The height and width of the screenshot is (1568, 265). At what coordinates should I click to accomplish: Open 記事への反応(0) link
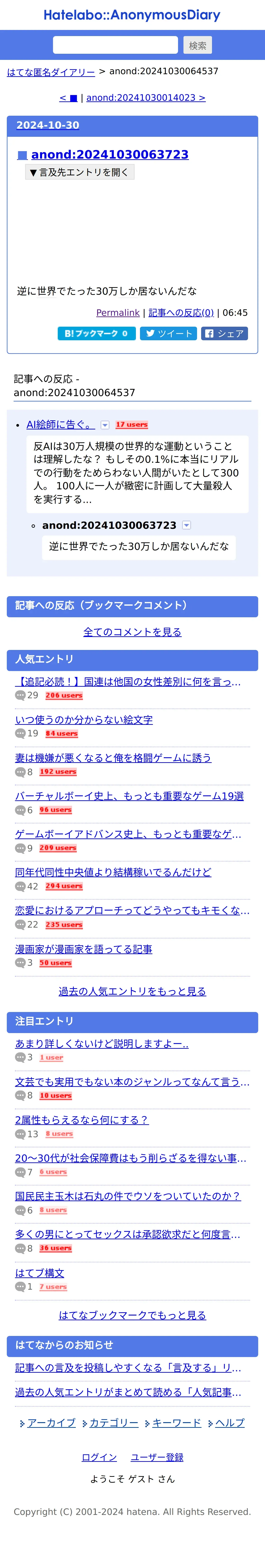click(181, 313)
